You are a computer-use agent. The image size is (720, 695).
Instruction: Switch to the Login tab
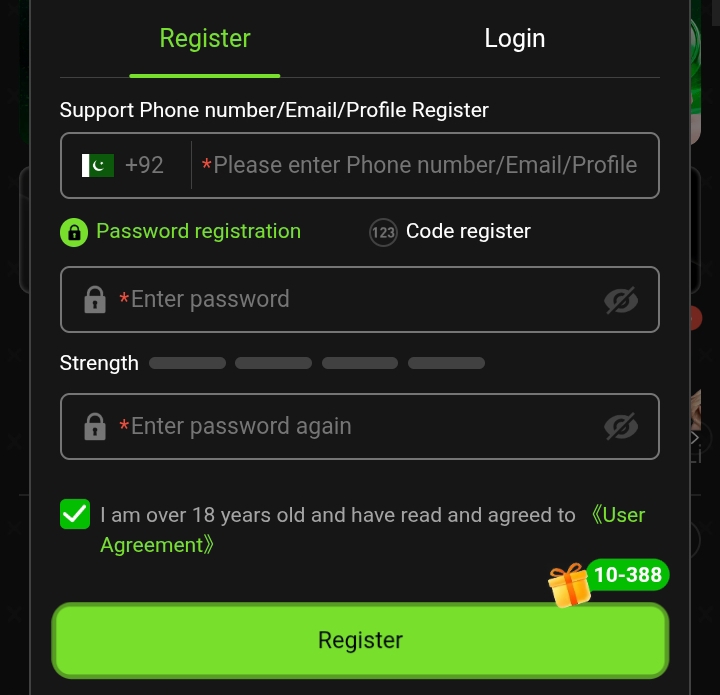514,39
